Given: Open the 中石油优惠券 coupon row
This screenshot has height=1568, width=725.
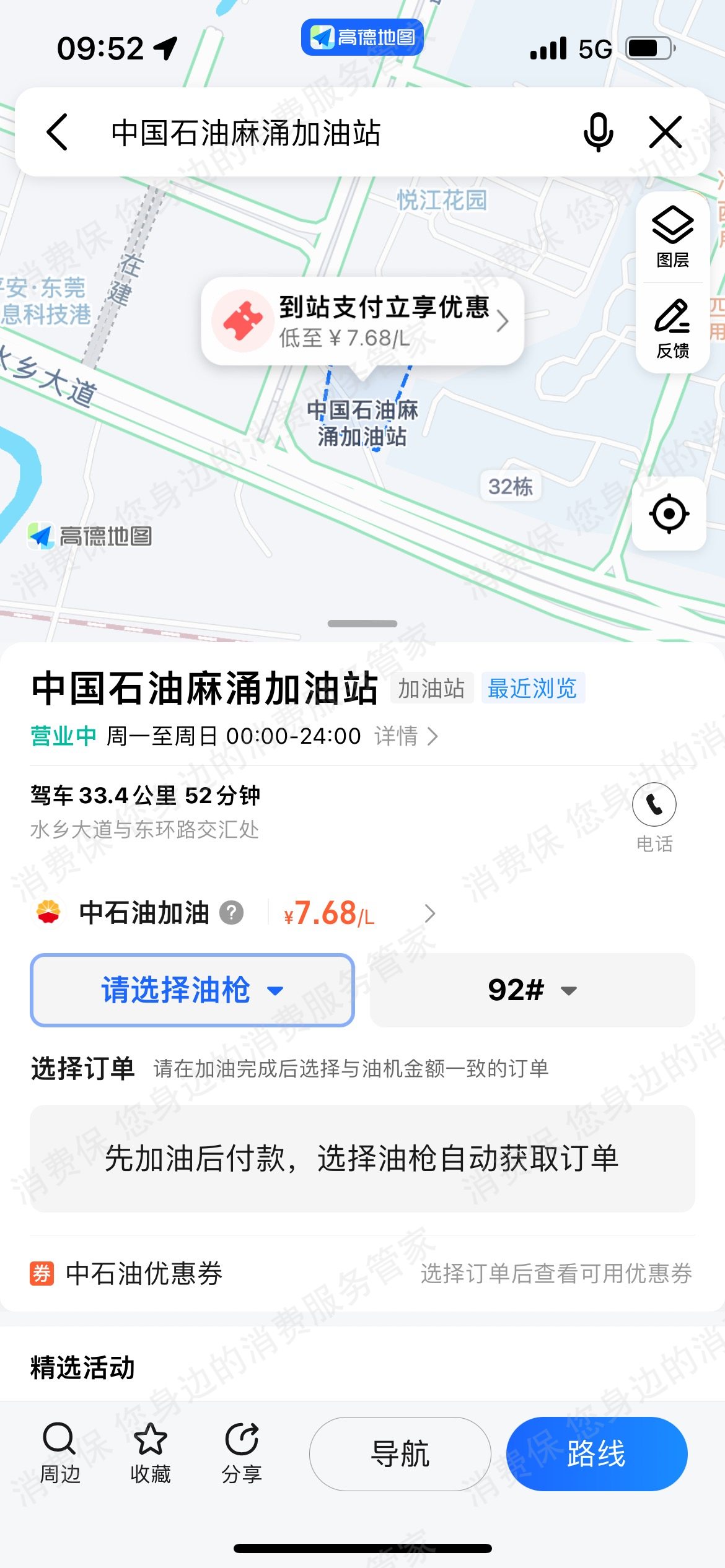Looking at the screenshot, I should [x=362, y=1274].
